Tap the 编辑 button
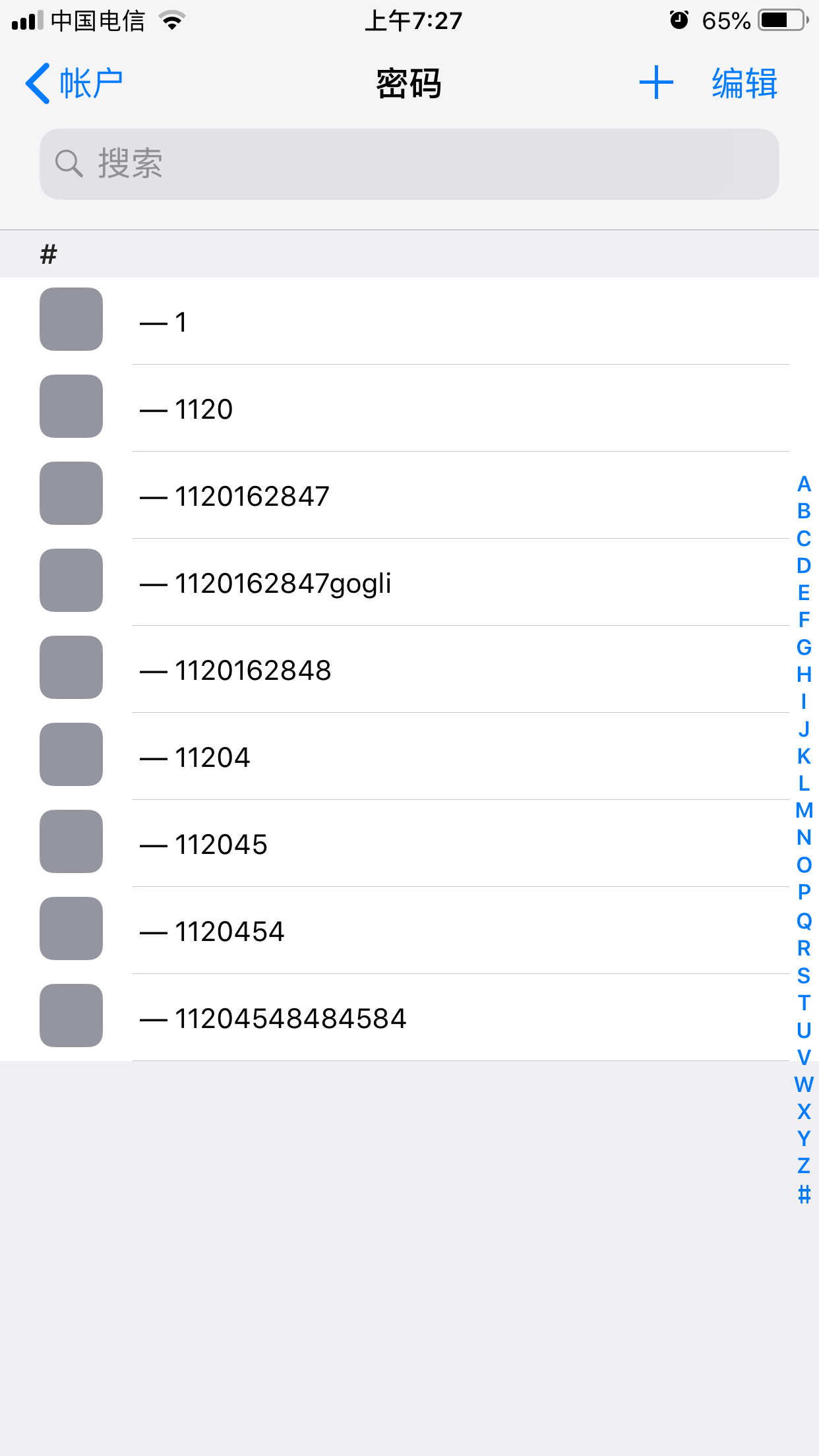The height and width of the screenshot is (1456, 819). (x=744, y=84)
